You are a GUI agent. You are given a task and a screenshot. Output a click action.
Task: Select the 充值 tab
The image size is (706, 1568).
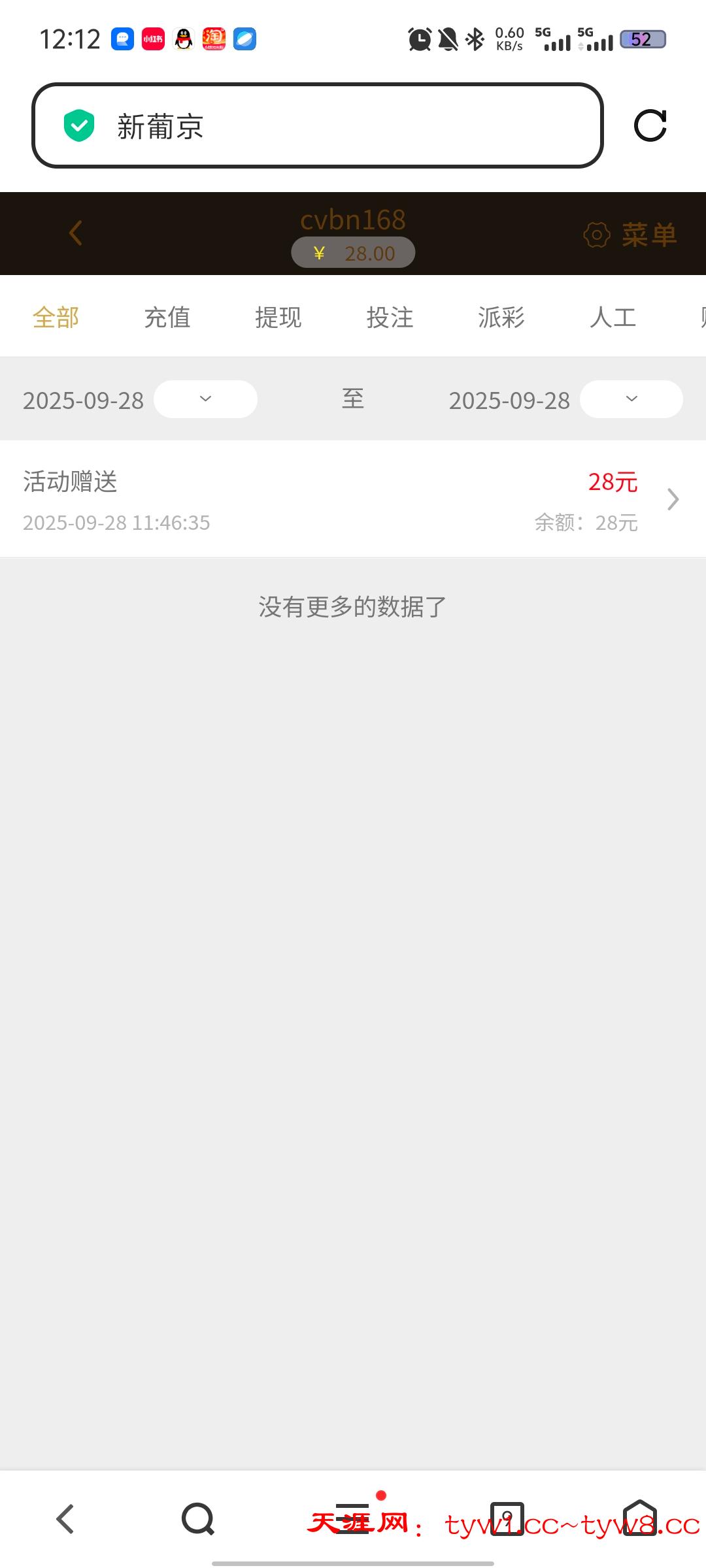[x=167, y=317]
